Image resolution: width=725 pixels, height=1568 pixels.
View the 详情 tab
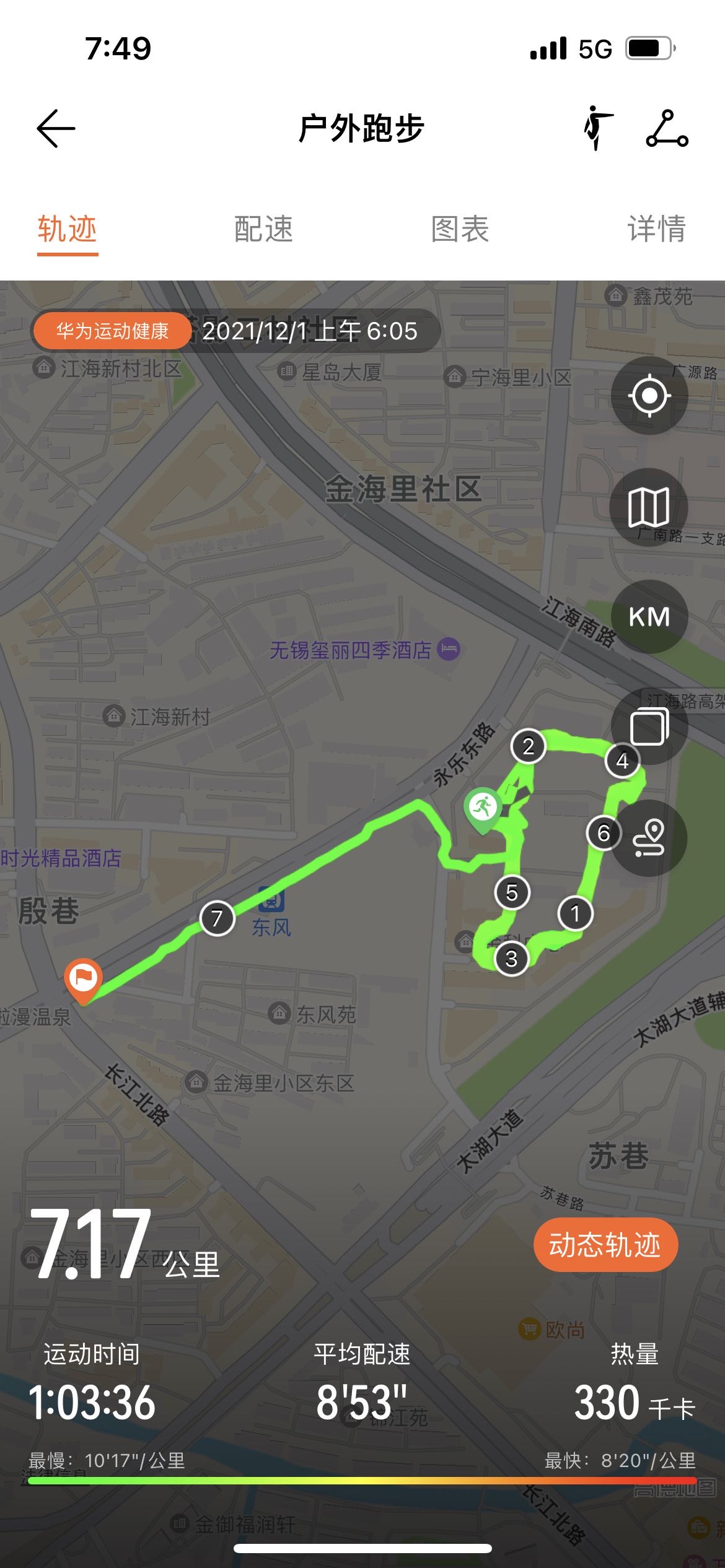coord(656,229)
